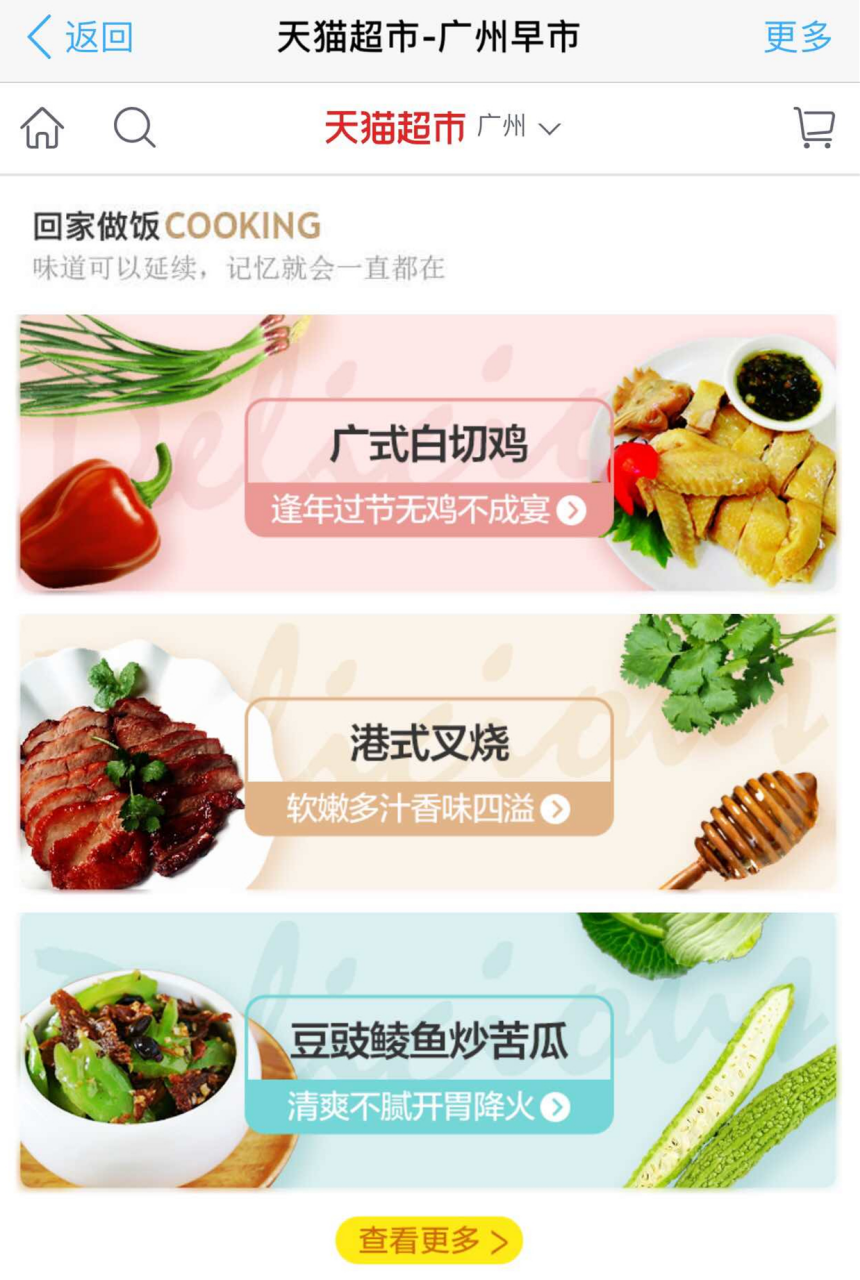Tap the 查看更多 button
Viewport: 860px width, 1280px height.
point(429,1240)
